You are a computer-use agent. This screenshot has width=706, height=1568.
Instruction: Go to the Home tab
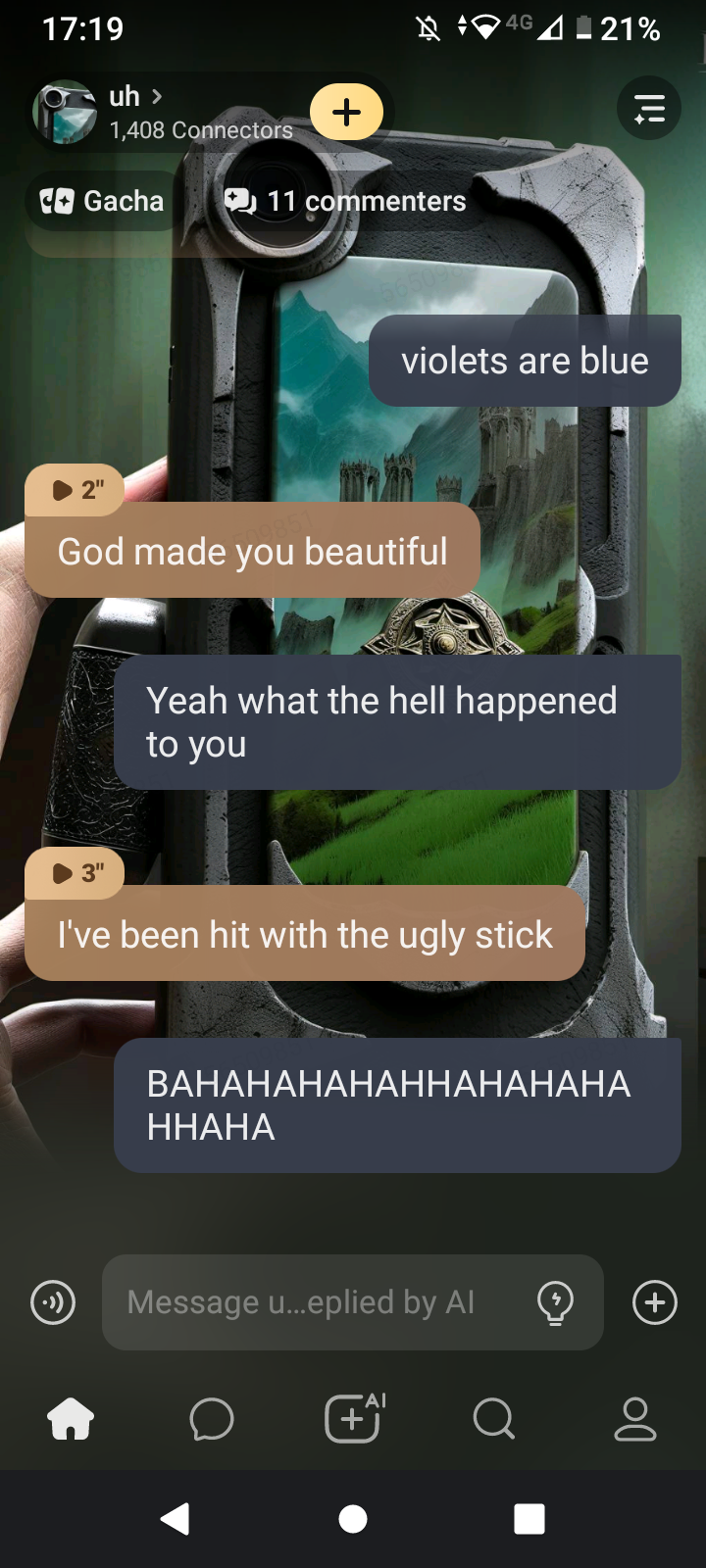pos(71,1418)
